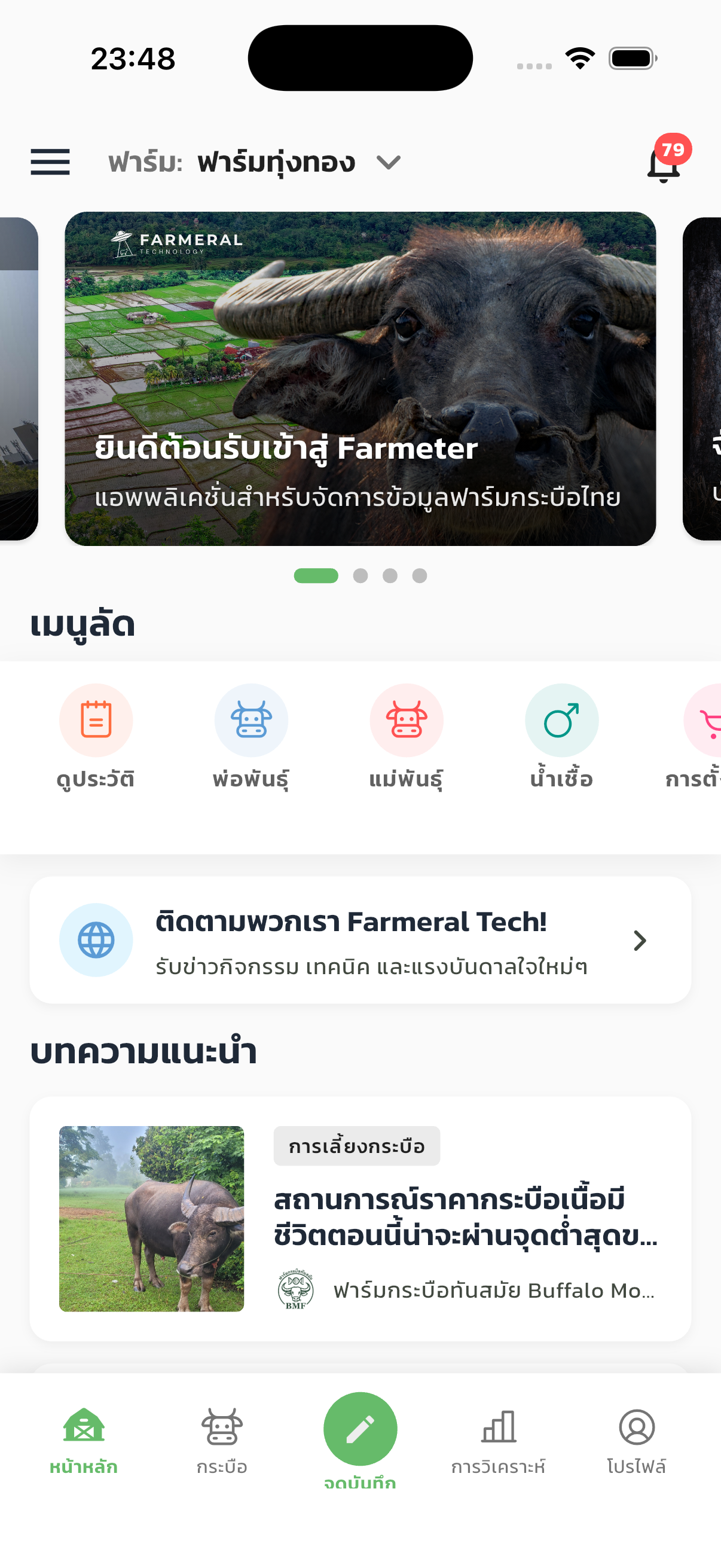
Task: Tap the notification bell with 79 badge
Action: point(663,163)
